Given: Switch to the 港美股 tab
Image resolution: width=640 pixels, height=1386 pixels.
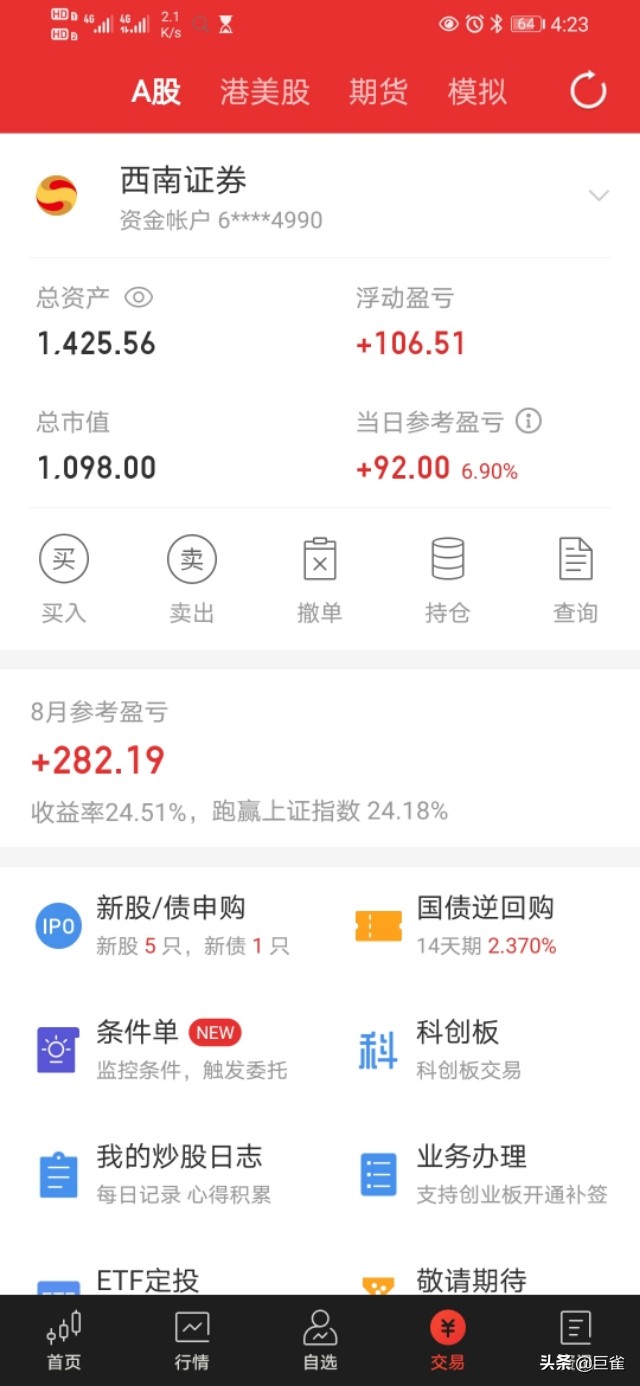Looking at the screenshot, I should coord(265,92).
